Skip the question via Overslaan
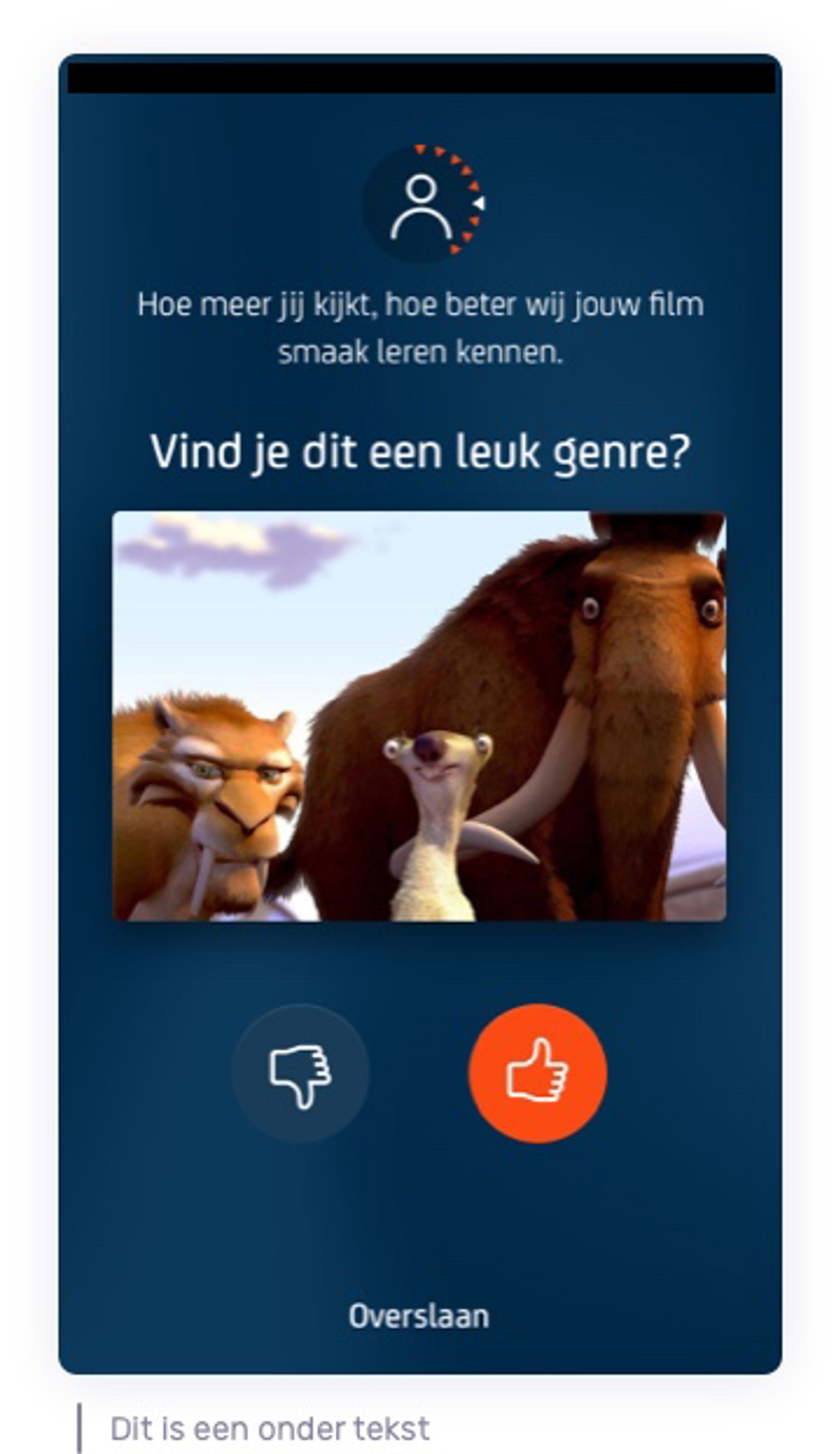Image resolution: width=840 pixels, height=1454 pixels. pyautogui.click(x=419, y=1316)
